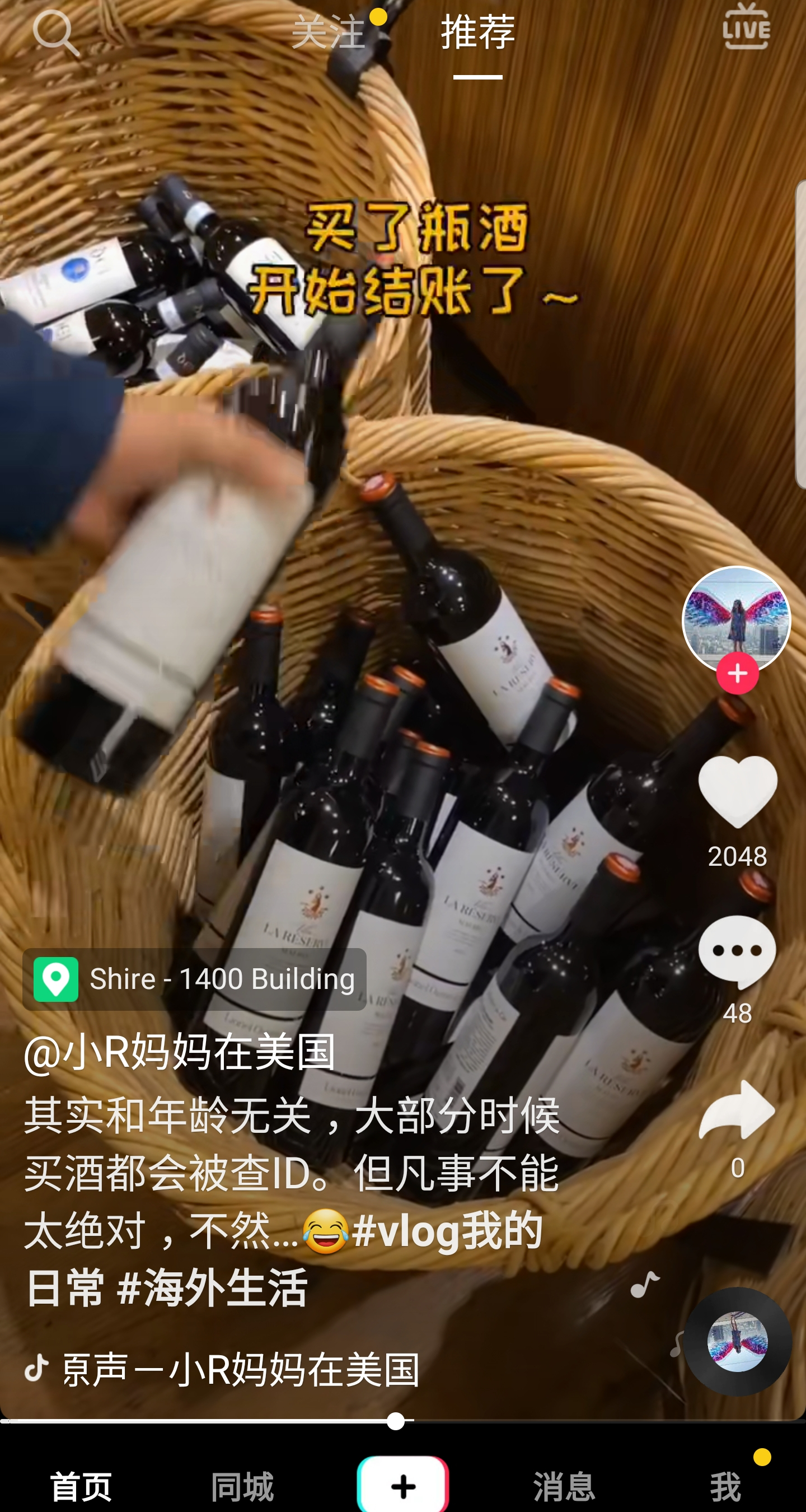Open the #海外生活 hashtag
The image size is (806, 1512).
click(x=212, y=1288)
